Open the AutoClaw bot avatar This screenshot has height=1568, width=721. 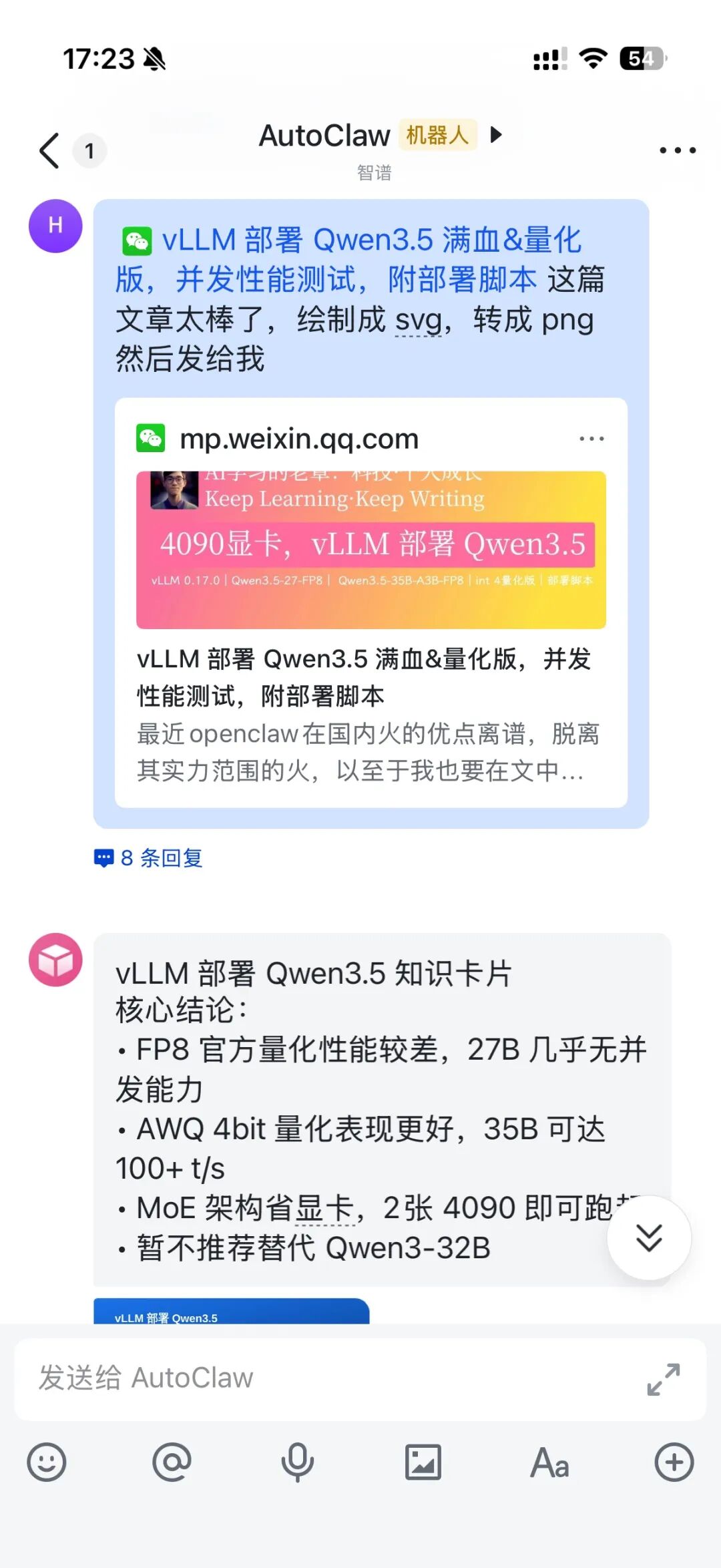tap(55, 960)
